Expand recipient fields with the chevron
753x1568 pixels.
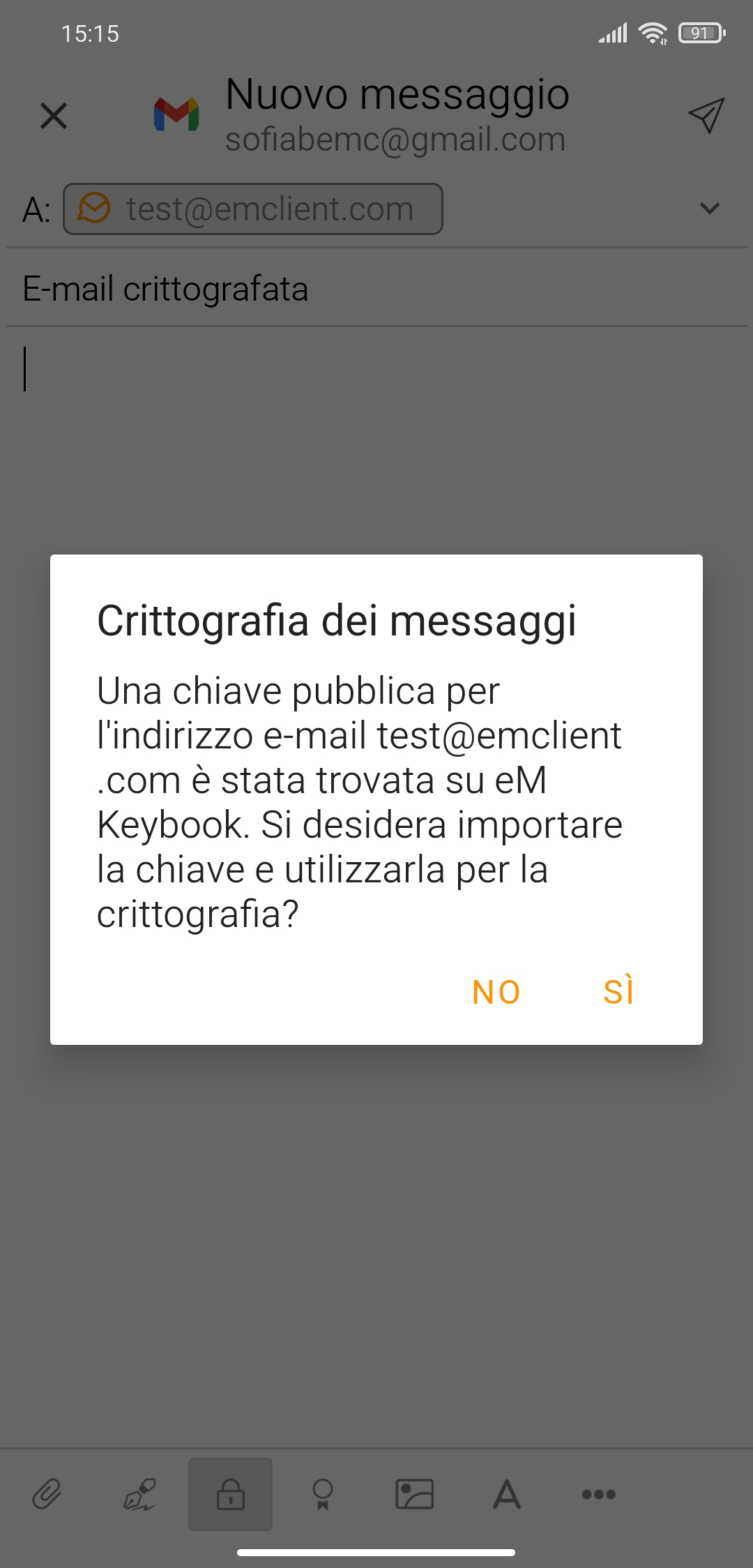click(710, 209)
